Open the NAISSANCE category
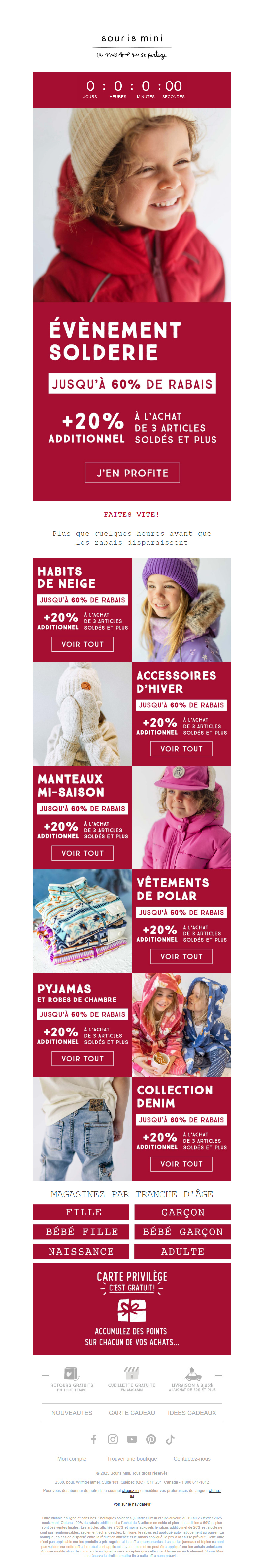 81,1251
